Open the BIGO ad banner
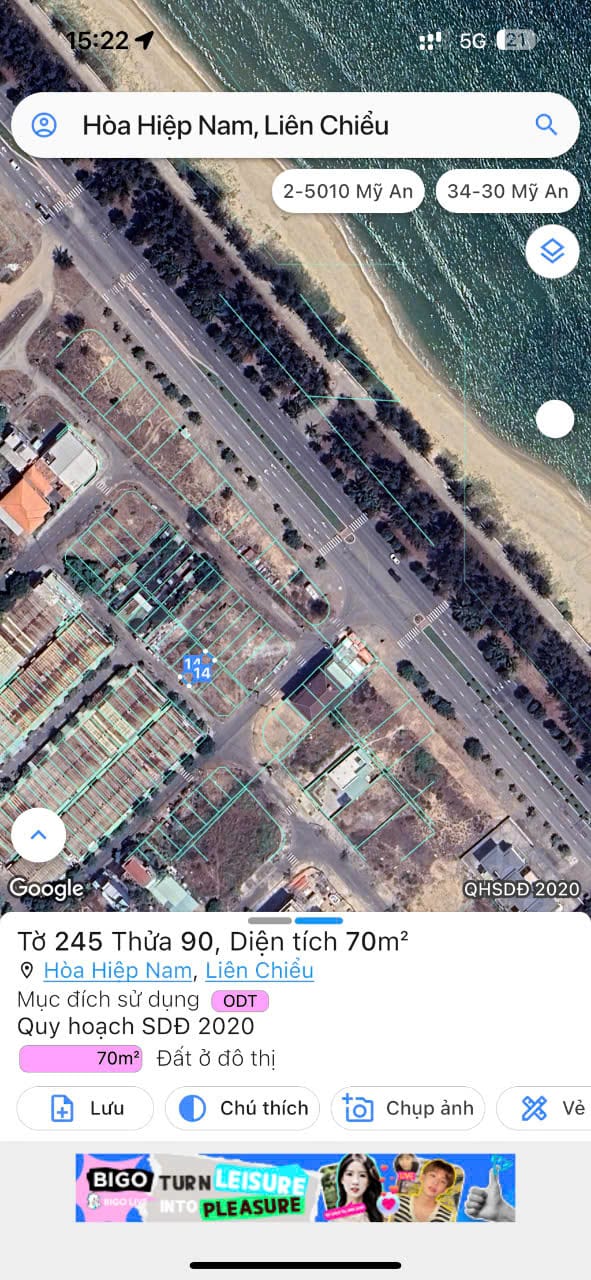 pos(295,1188)
